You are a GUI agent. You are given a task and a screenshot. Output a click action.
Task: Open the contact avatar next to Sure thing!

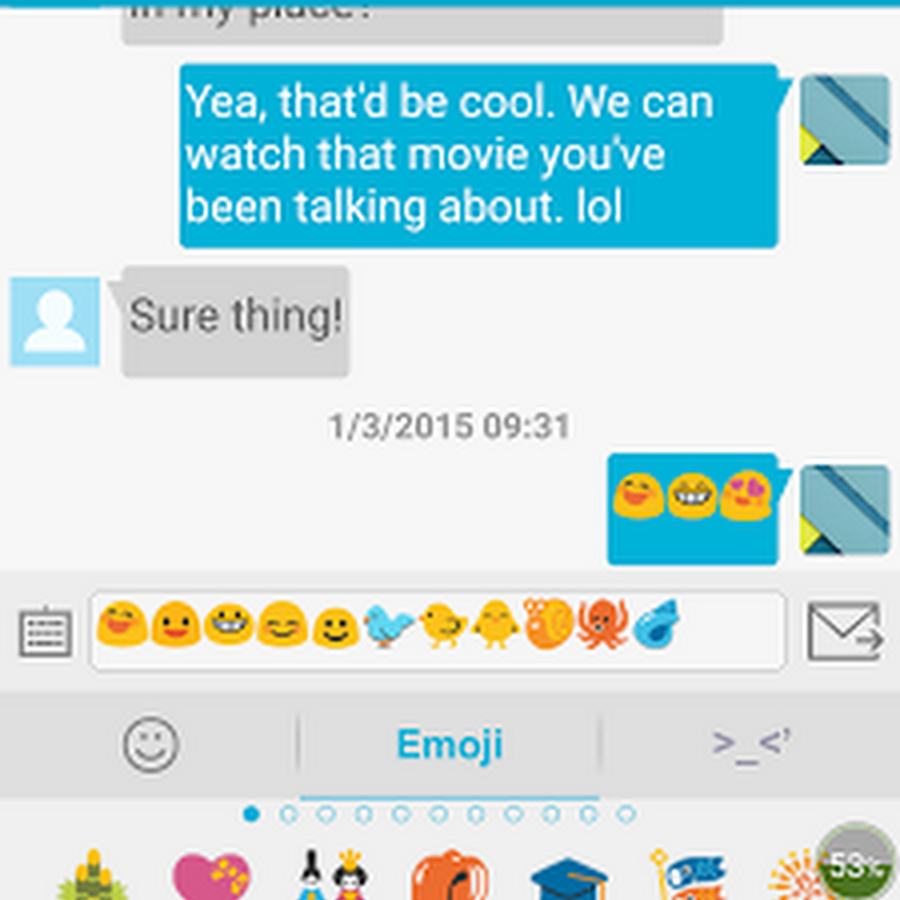[x=55, y=321]
